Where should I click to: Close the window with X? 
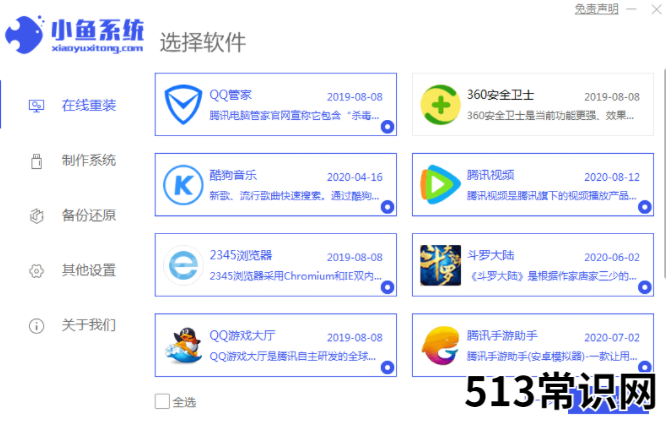pos(655,9)
